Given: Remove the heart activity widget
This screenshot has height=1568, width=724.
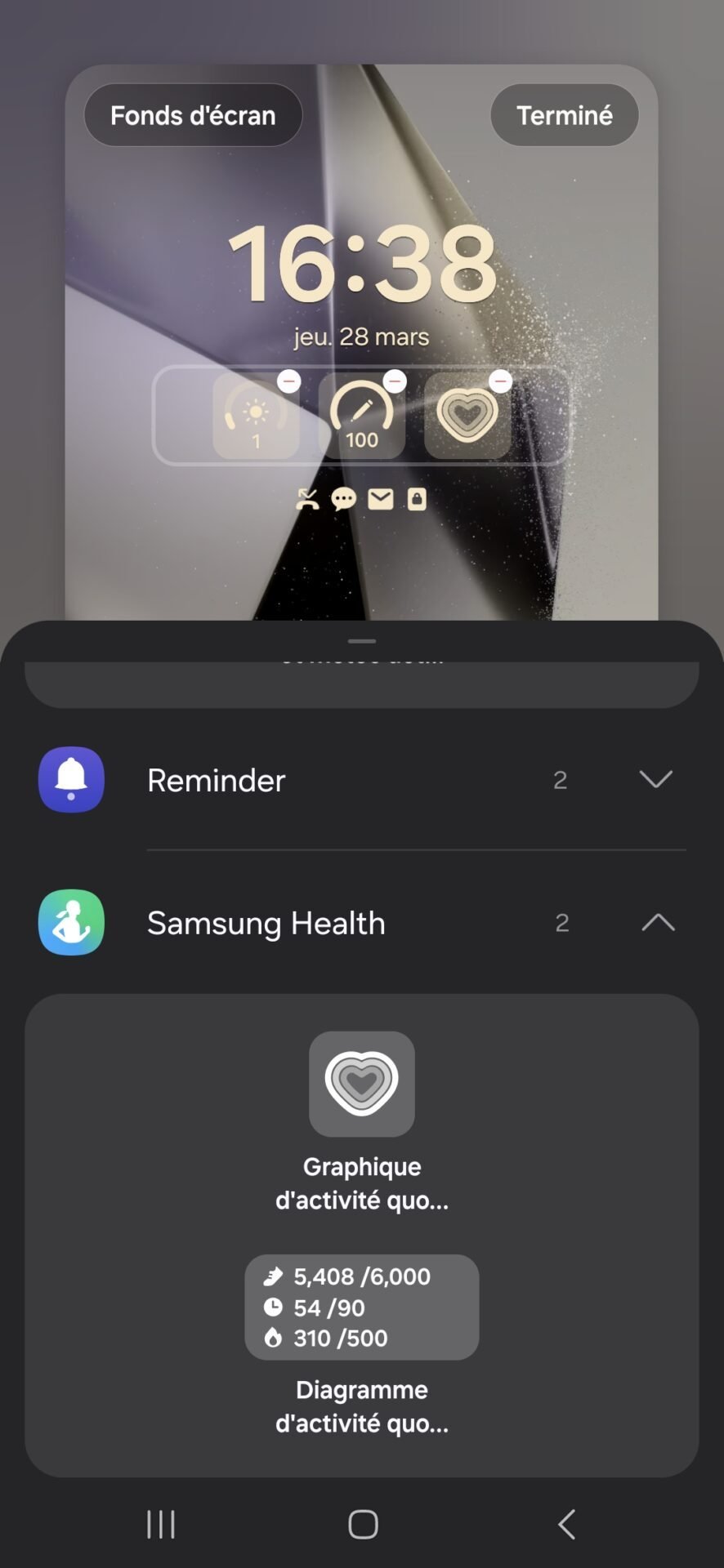Looking at the screenshot, I should (x=500, y=381).
